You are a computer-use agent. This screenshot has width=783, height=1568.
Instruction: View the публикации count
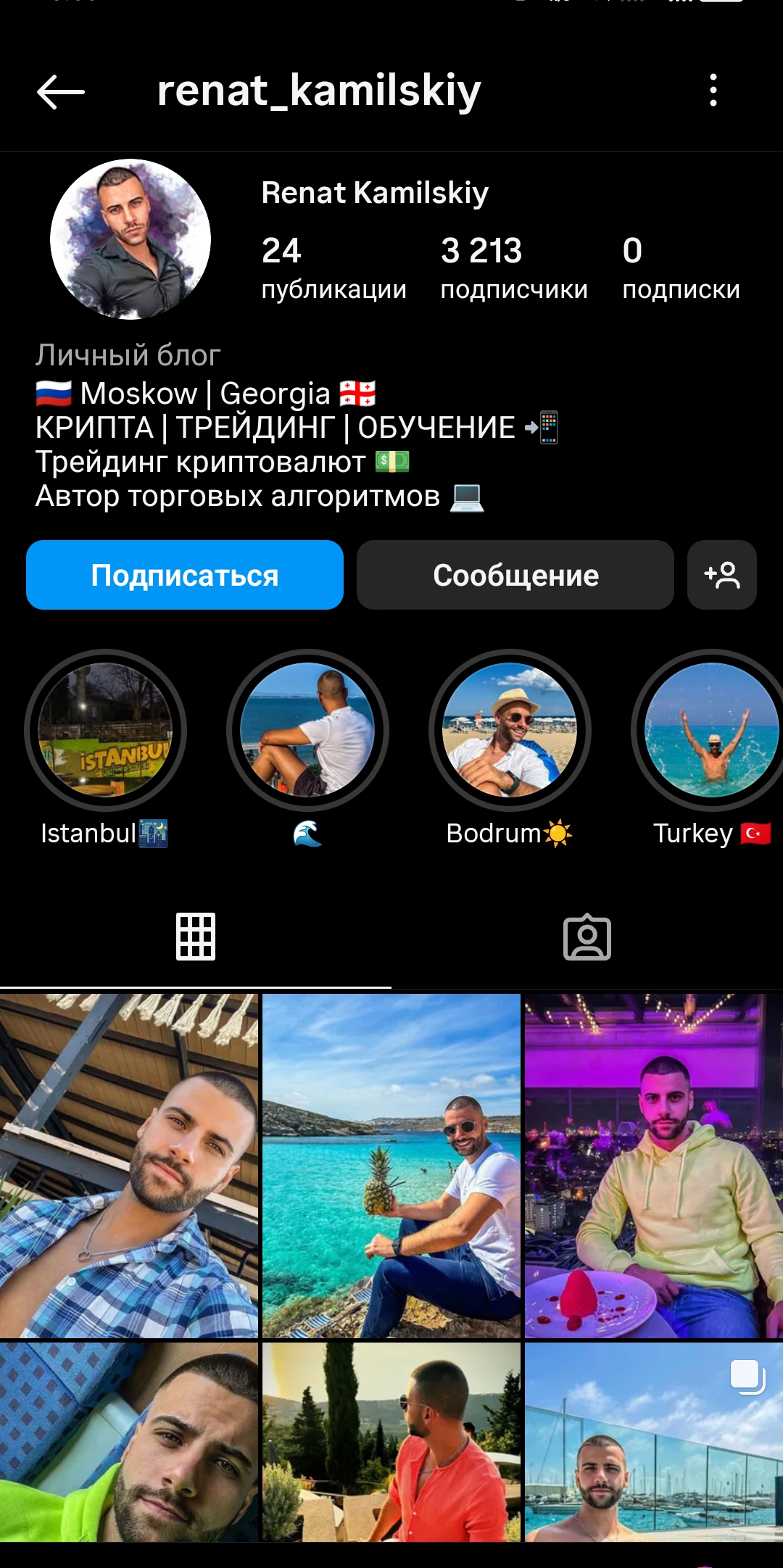pyautogui.click(x=333, y=268)
